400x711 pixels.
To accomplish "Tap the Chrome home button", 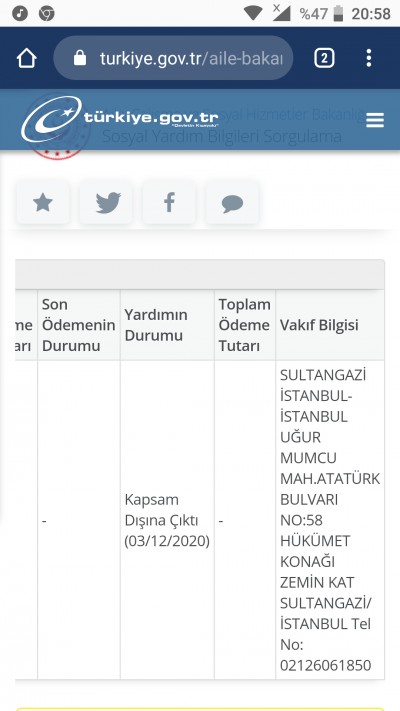I will (x=26, y=58).
